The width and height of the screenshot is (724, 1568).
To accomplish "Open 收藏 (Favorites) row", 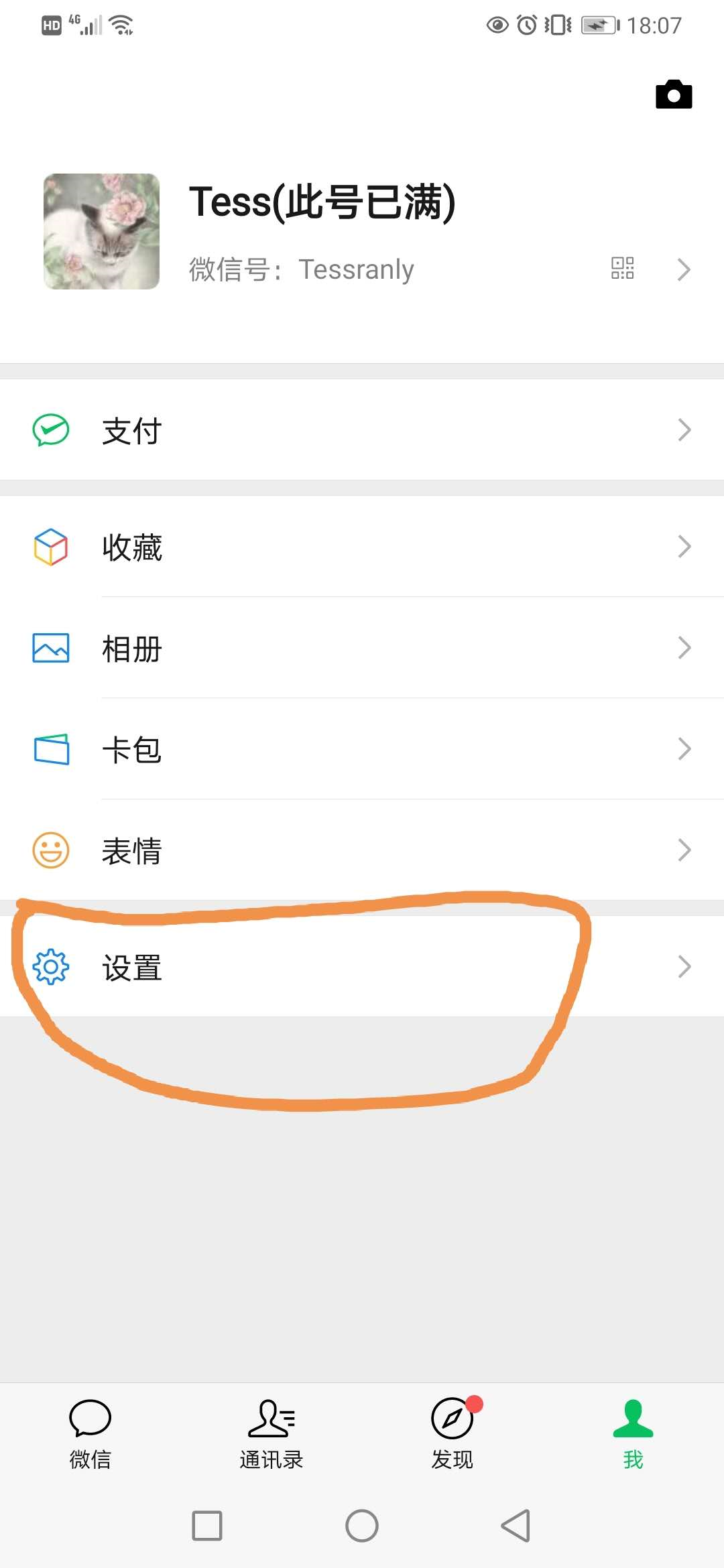I will click(x=362, y=547).
